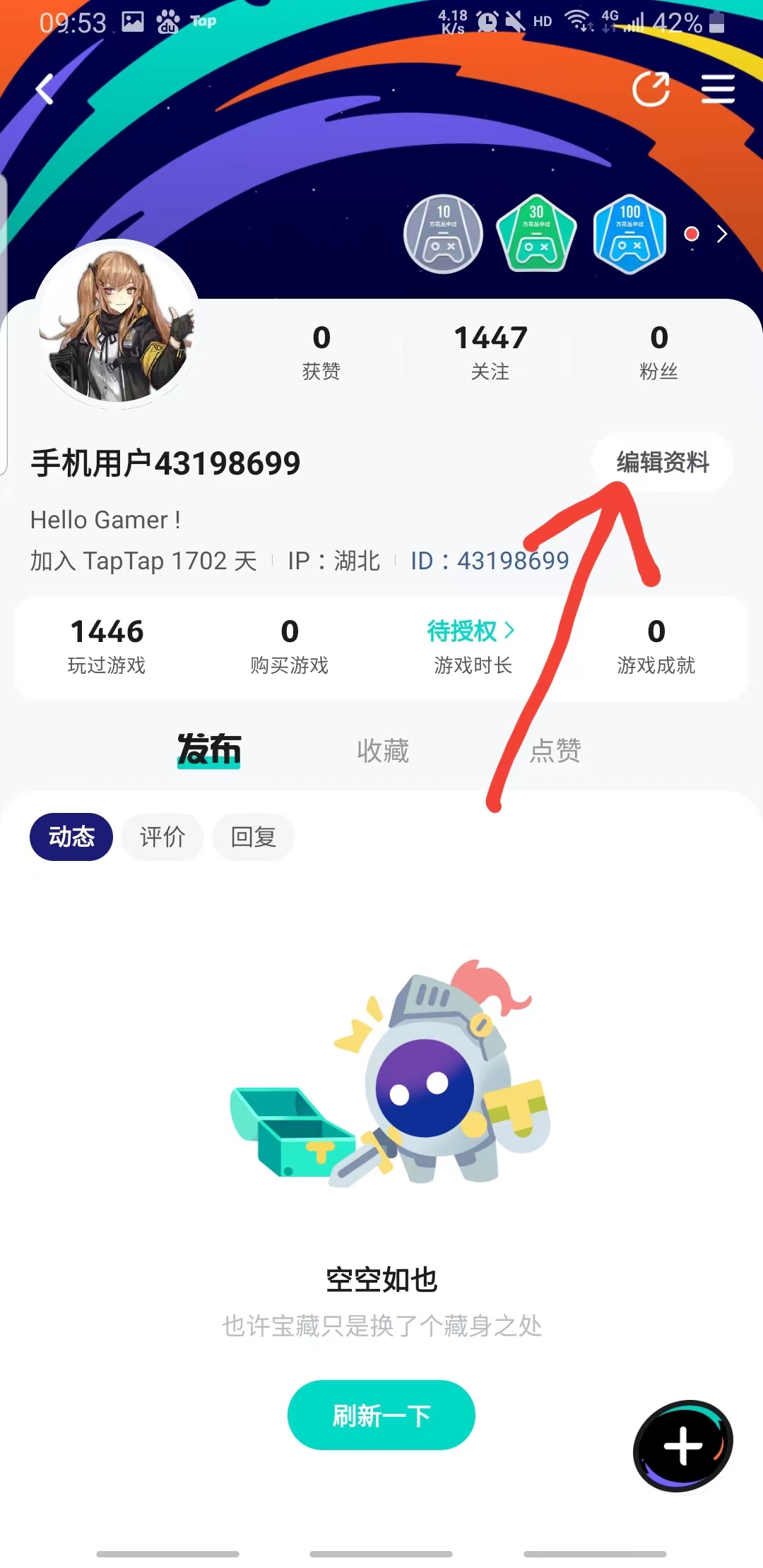The width and height of the screenshot is (763, 1568).
Task: Open the 1447 关注 following list
Action: click(490, 352)
